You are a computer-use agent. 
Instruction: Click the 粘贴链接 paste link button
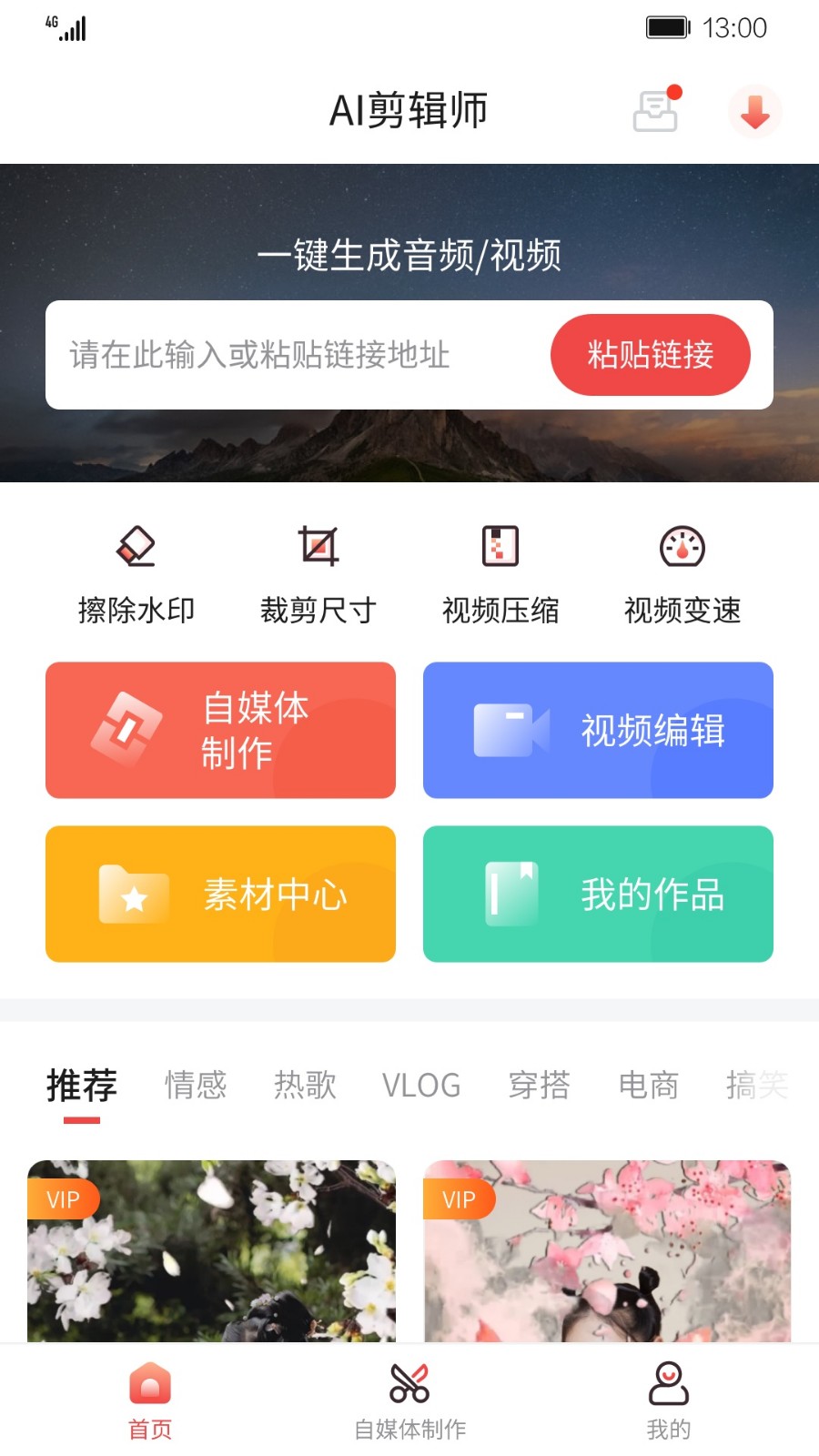(x=650, y=355)
